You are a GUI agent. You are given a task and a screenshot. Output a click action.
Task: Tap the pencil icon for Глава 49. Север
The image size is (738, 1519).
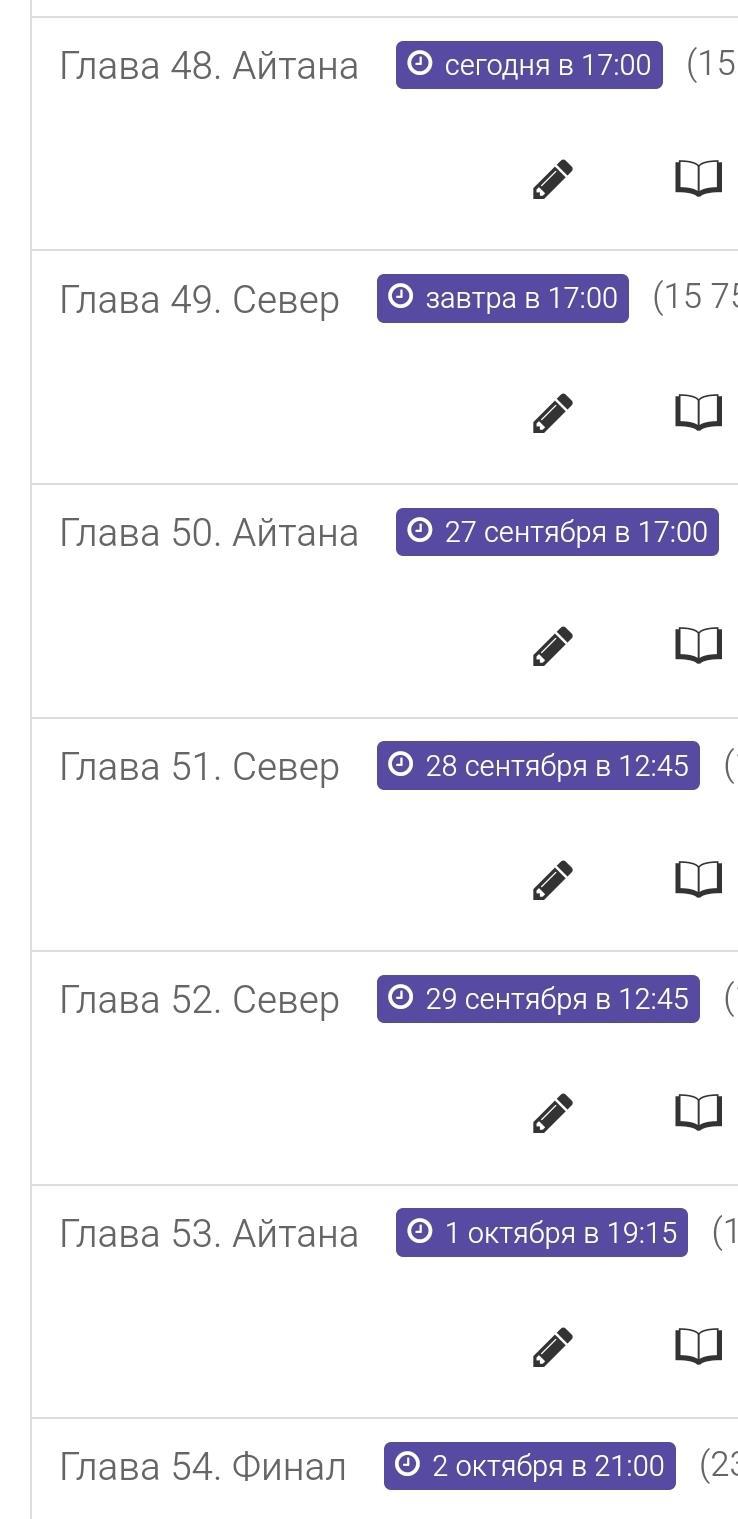coord(552,413)
